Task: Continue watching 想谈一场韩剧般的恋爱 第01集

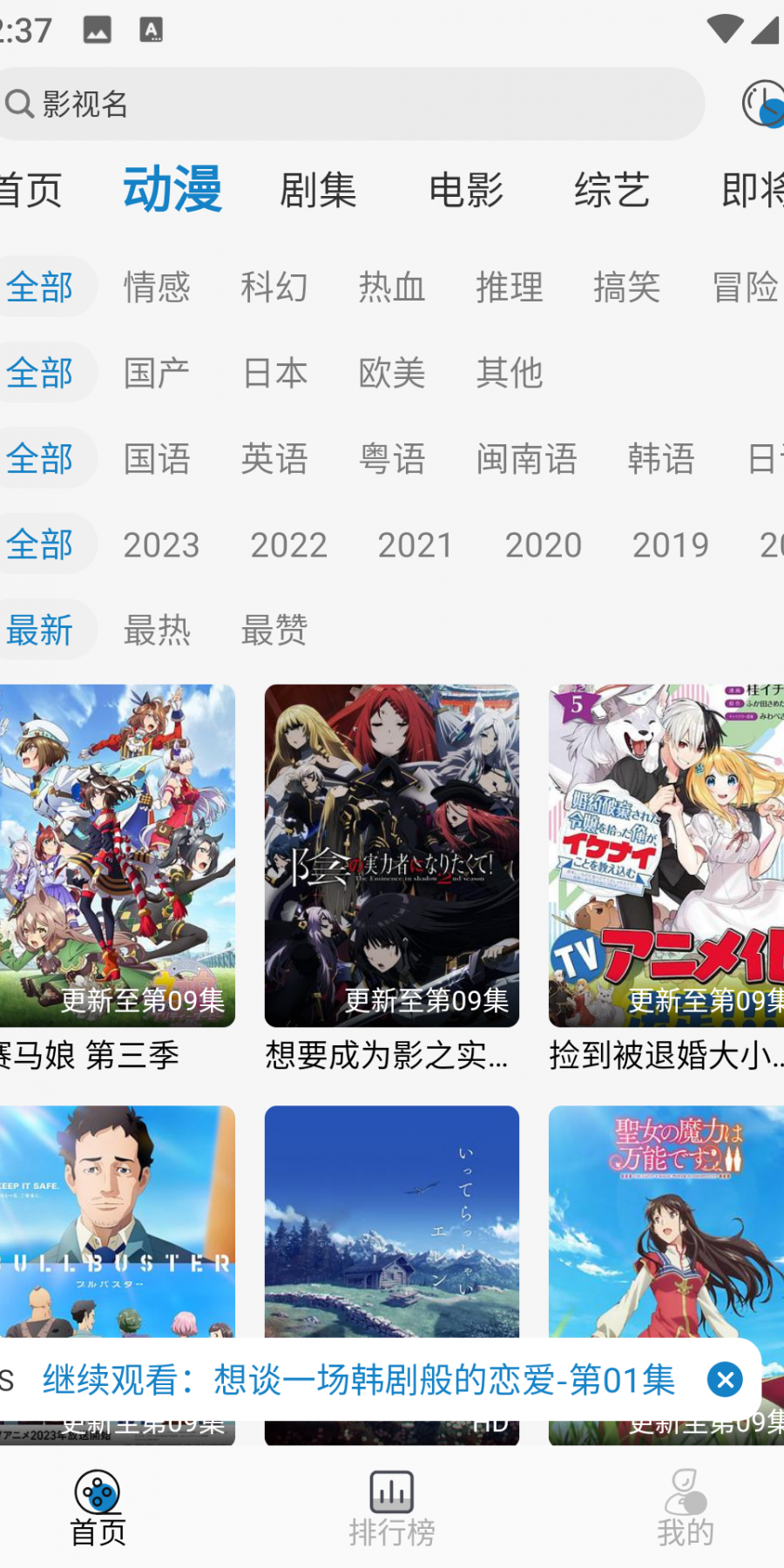Action: (x=359, y=1380)
